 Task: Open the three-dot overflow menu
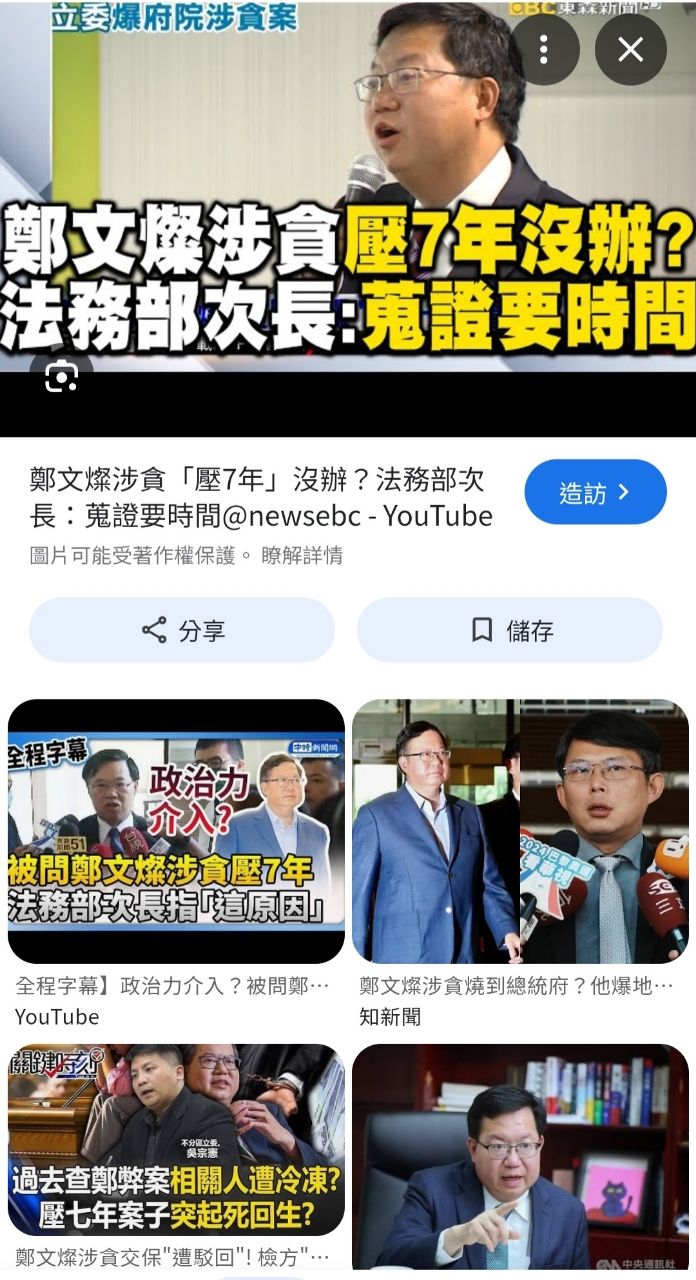543,49
